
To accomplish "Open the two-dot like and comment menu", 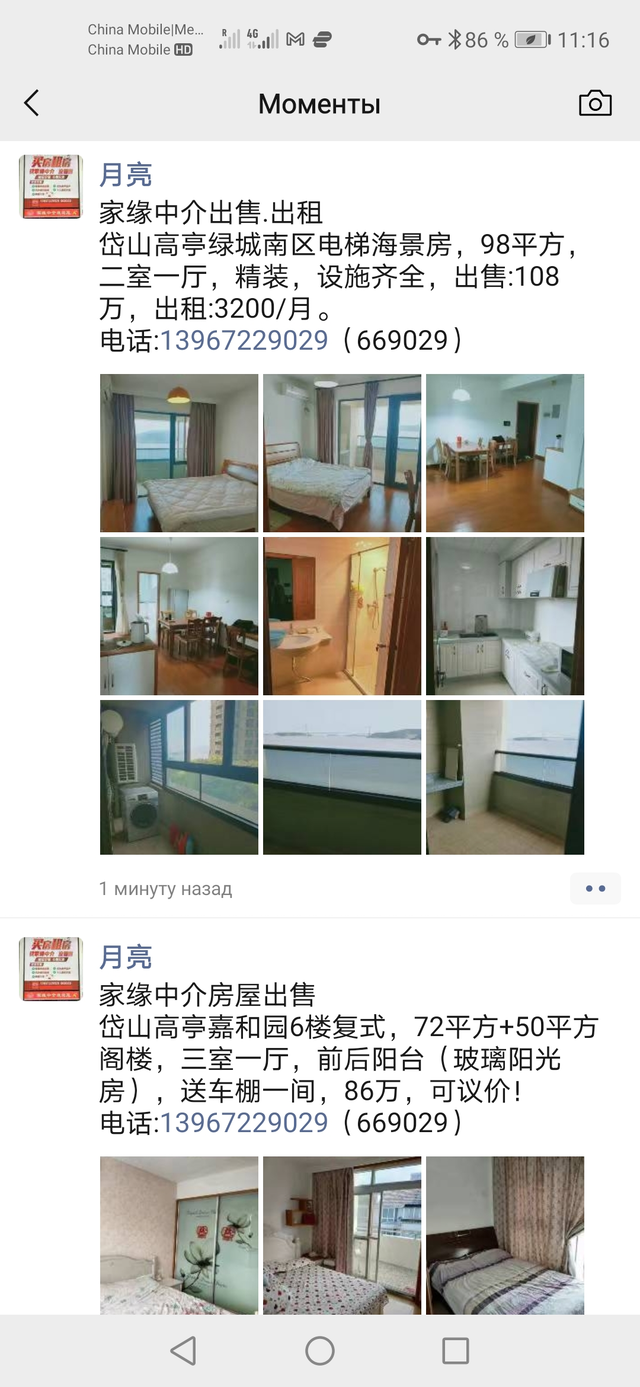I will [x=595, y=888].
